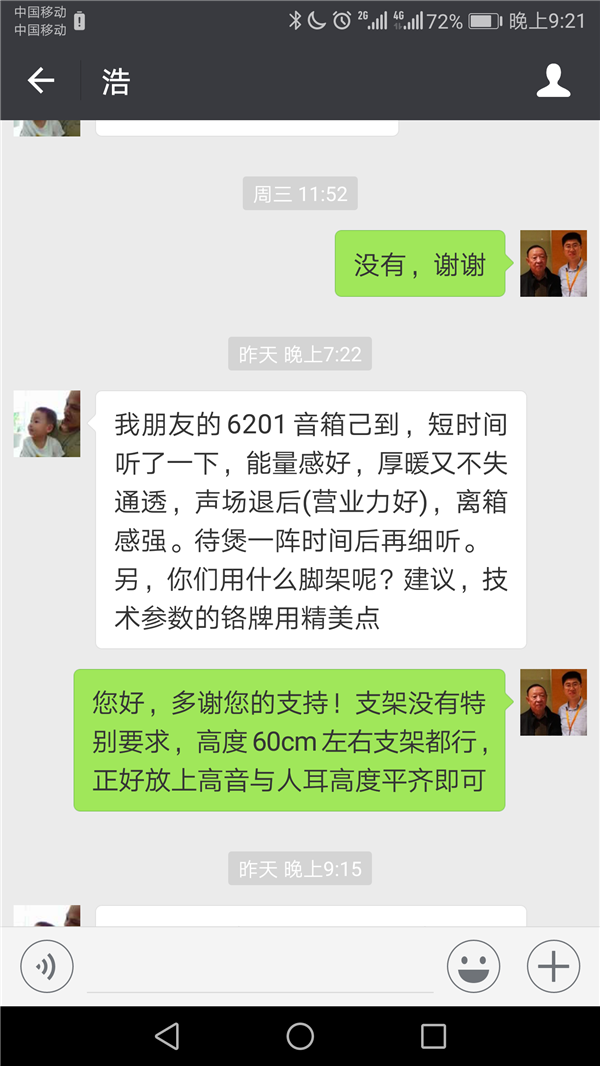The image size is (600, 1066).
Task: Tap the baby avatar beside the 6201 音箱 message
Action: click(47, 424)
